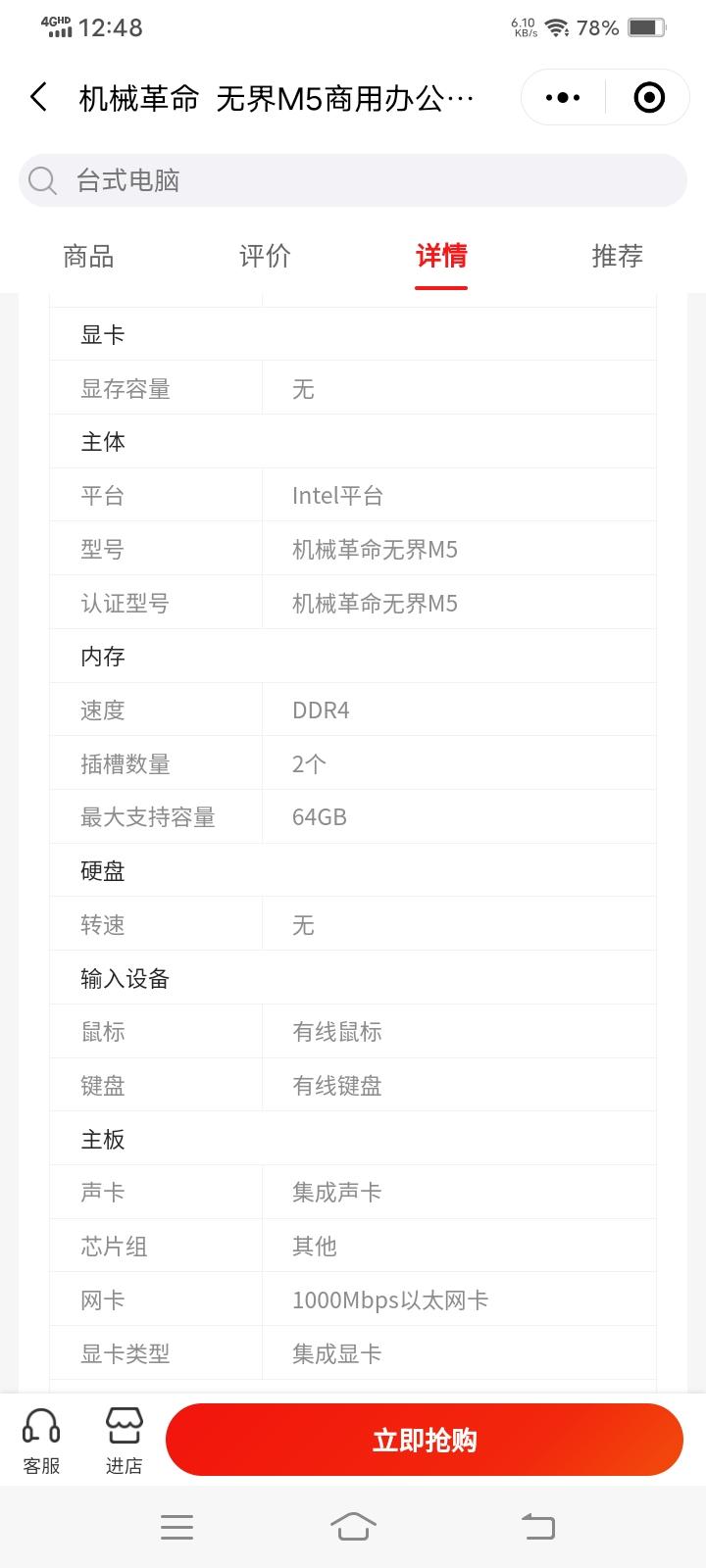The image size is (706, 1568).
Task: Switch to the 商品 tab
Action: click(x=88, y=256)
